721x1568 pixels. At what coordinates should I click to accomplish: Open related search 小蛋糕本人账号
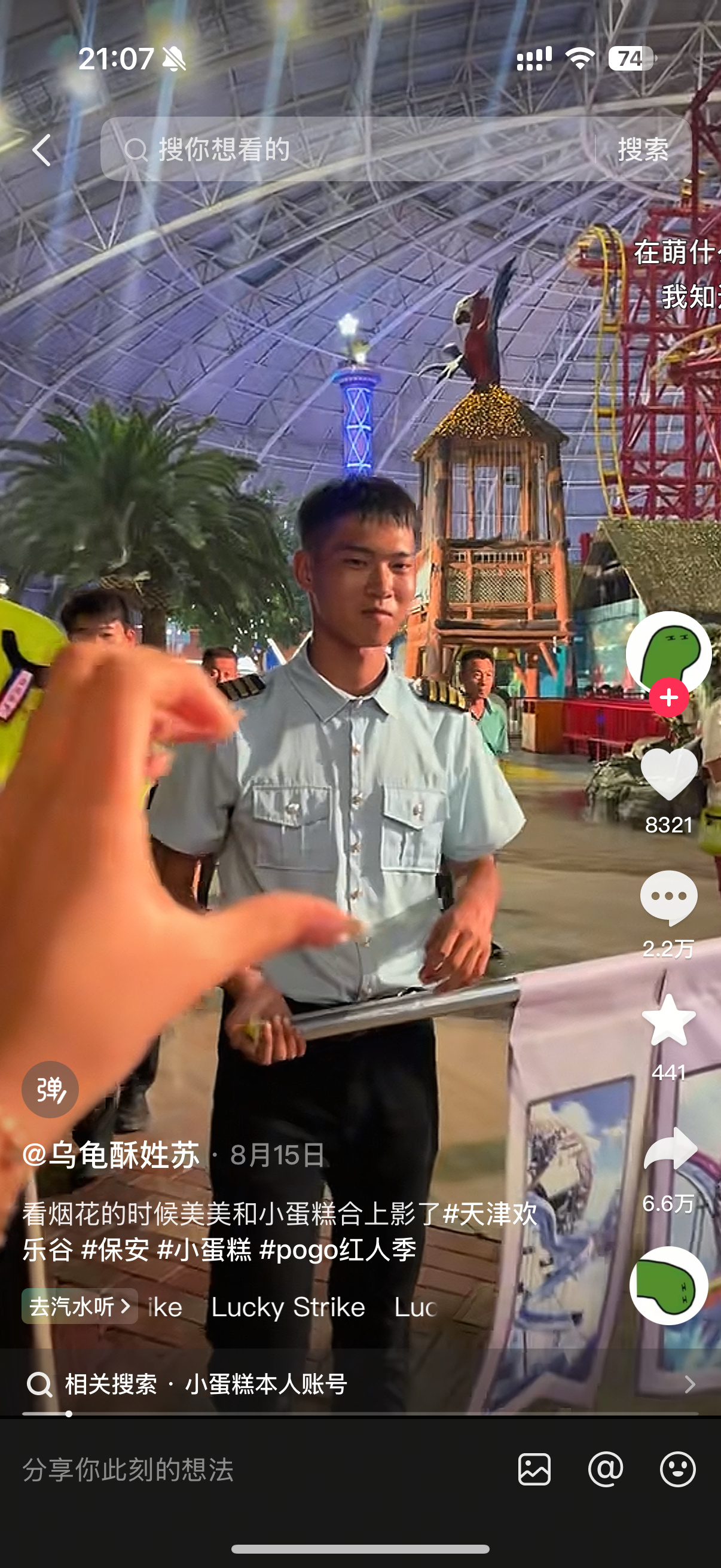(x=265, y=1384)
